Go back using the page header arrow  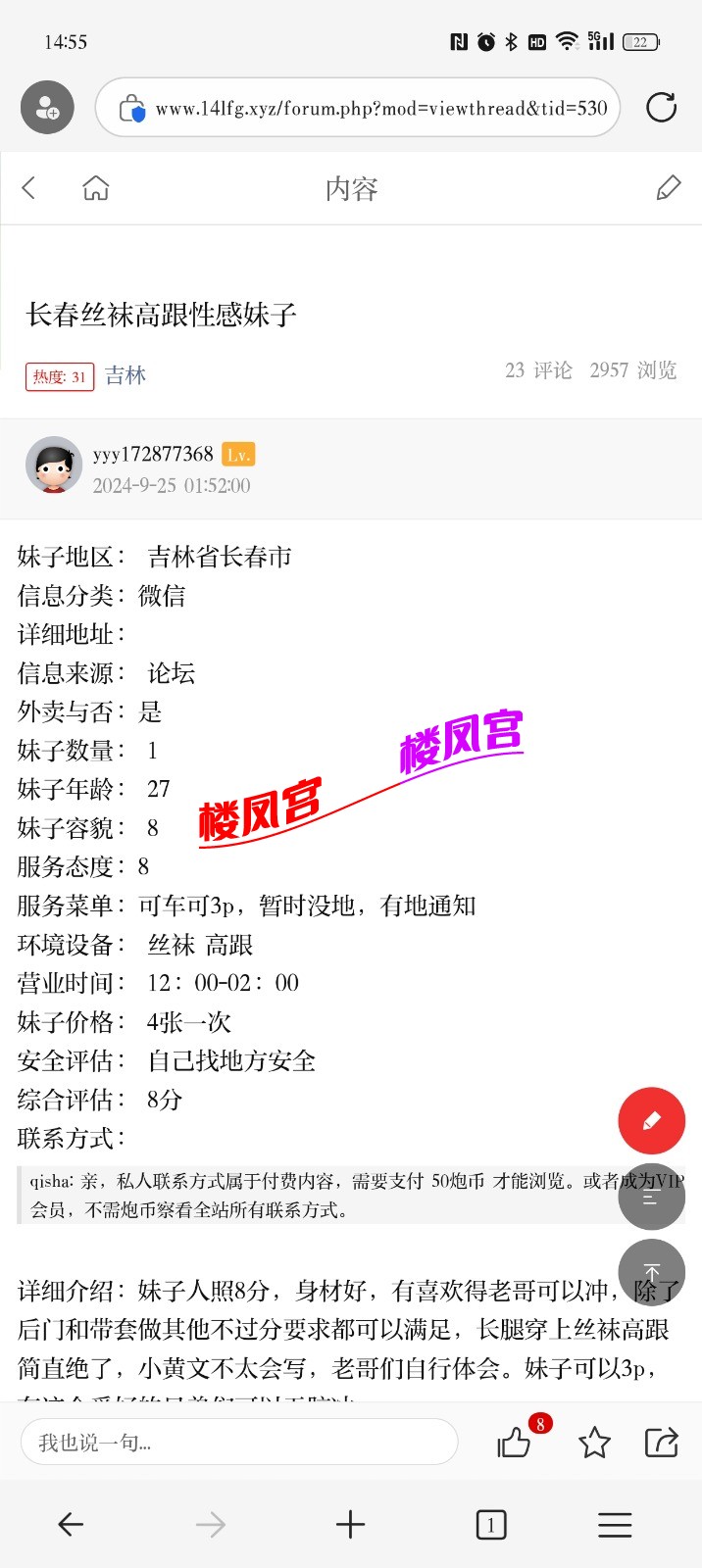[29, 188]
